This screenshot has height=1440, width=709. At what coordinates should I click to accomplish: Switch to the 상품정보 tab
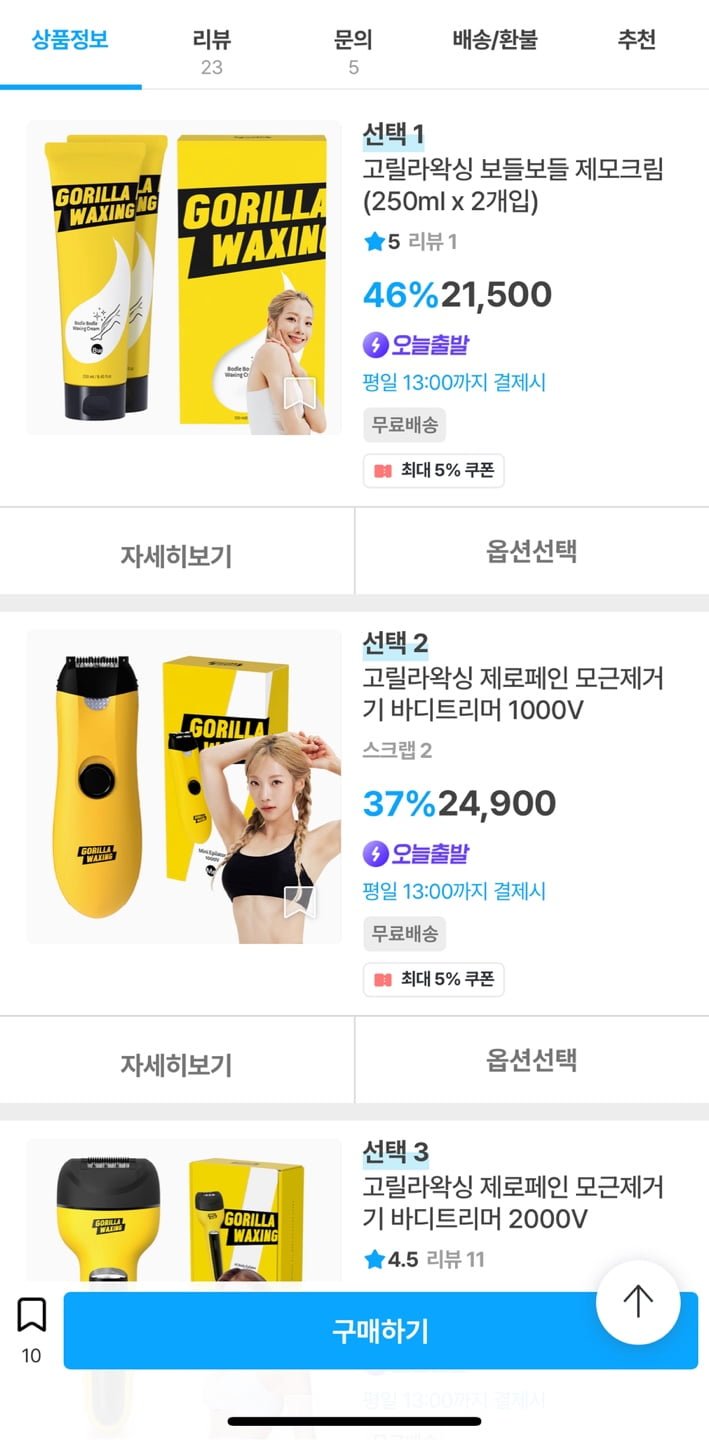[70, 41]
